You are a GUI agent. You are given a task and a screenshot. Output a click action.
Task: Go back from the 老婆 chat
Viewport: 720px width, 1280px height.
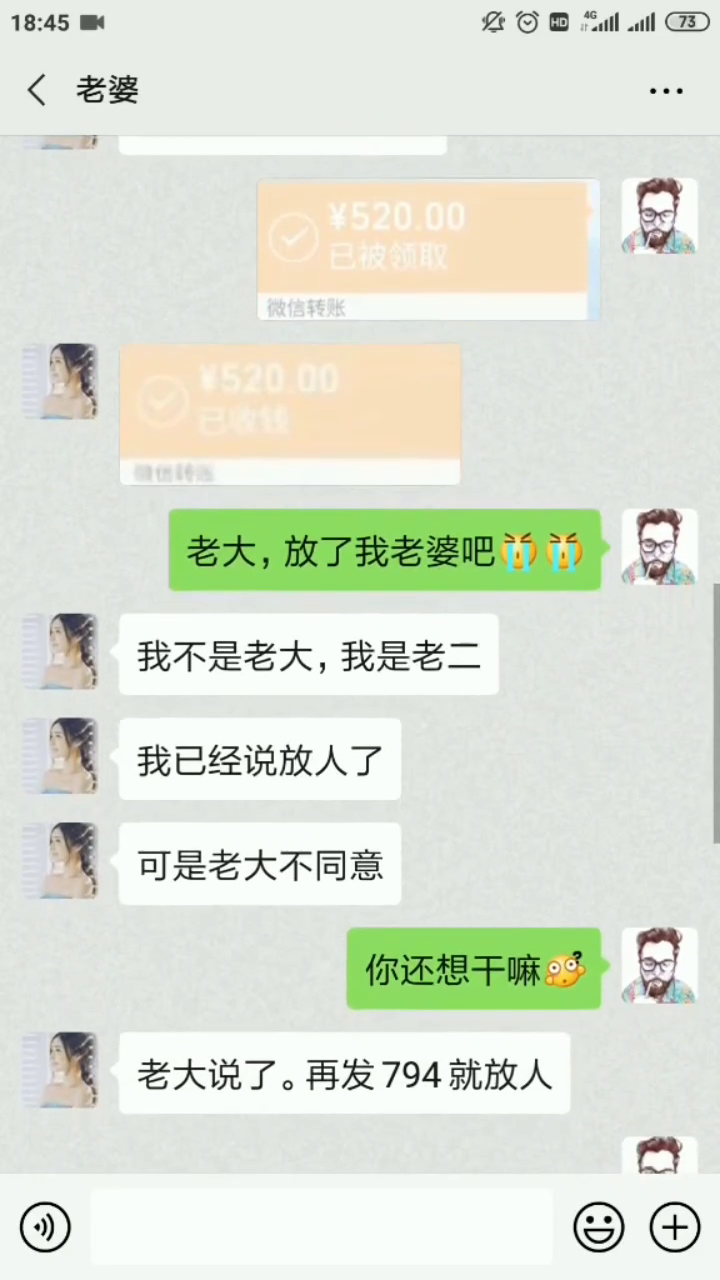click(x=37, y=90)
